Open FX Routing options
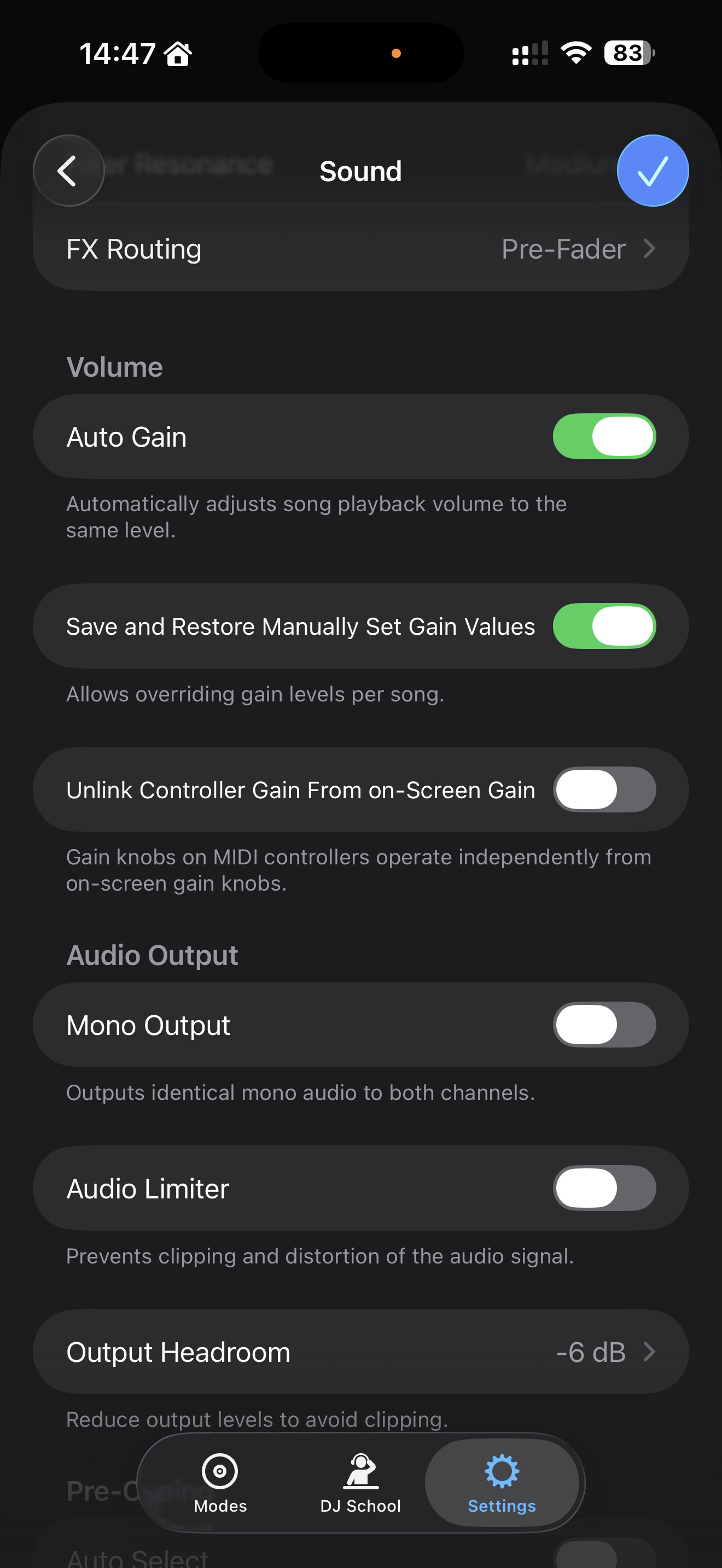722x1568 pixels. [x=360, y=249]
